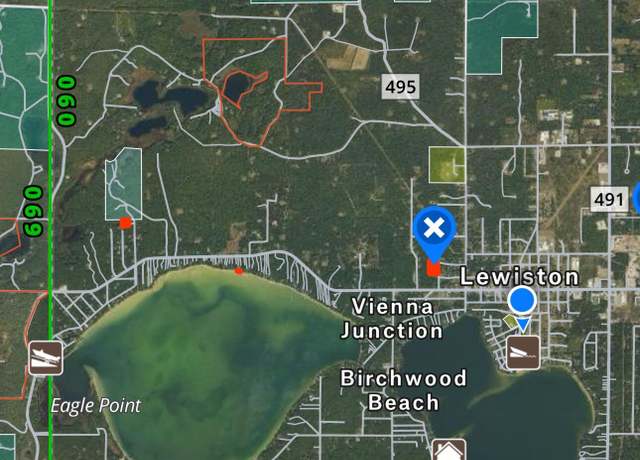Open the boat launch icon near Eagle Point

click(43, 356)
